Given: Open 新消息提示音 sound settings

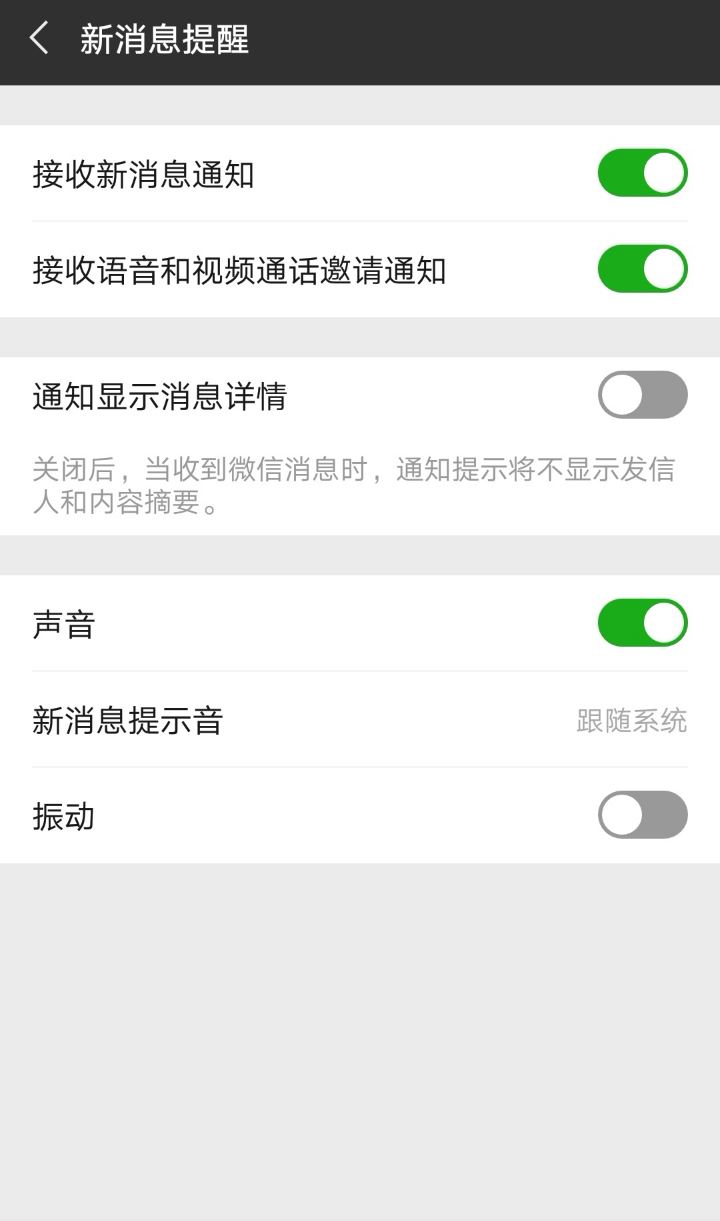Looking at the screenshot, I should pos(360,720).
